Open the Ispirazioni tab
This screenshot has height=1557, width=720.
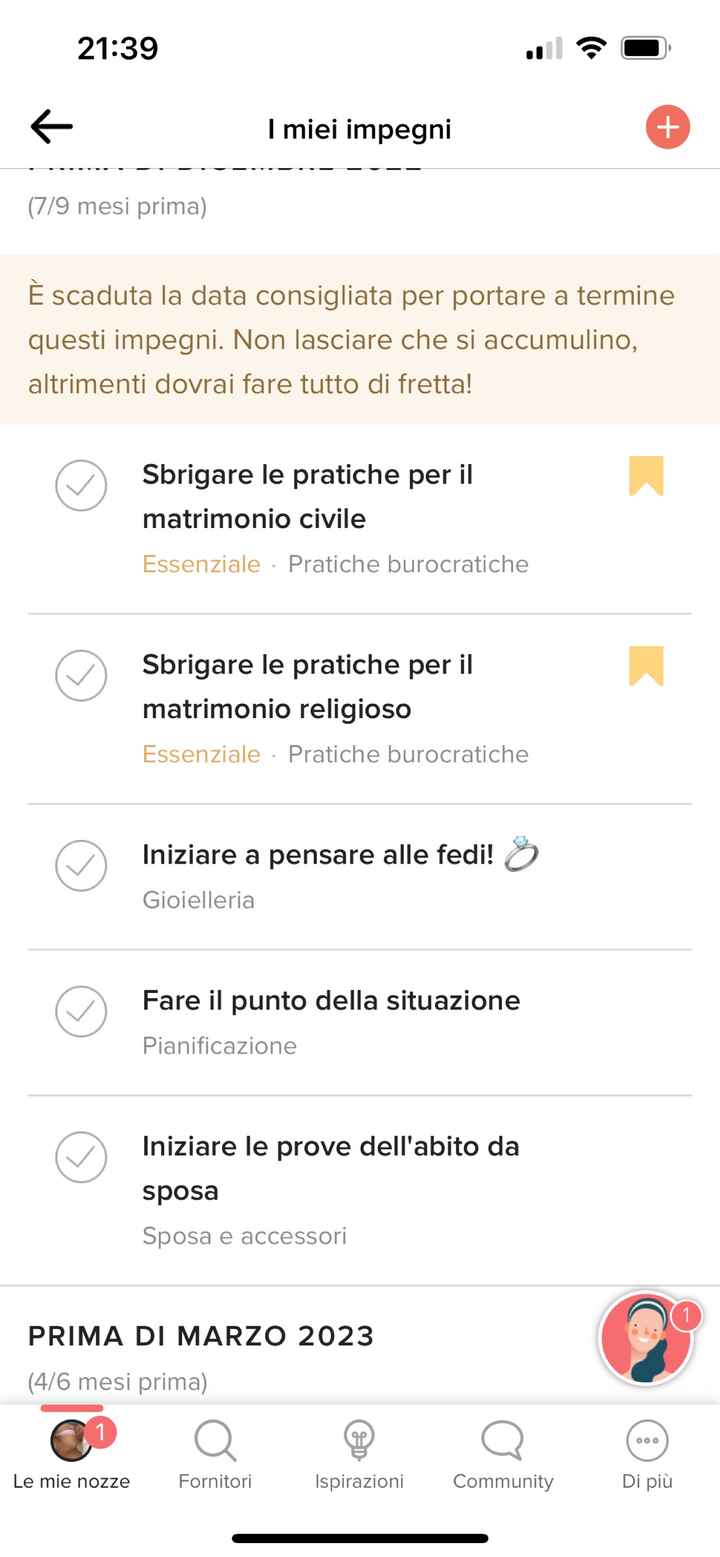click(x=359, y=1454)
